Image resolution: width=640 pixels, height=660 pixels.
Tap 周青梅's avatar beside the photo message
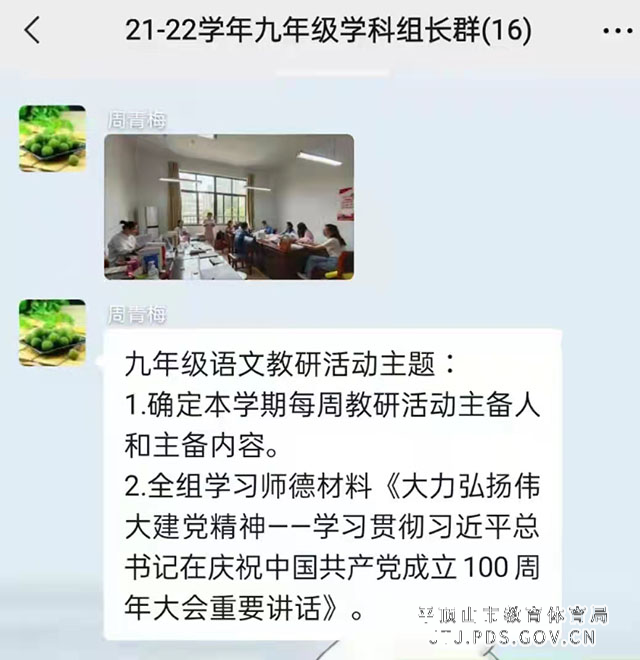click(52, 138)
